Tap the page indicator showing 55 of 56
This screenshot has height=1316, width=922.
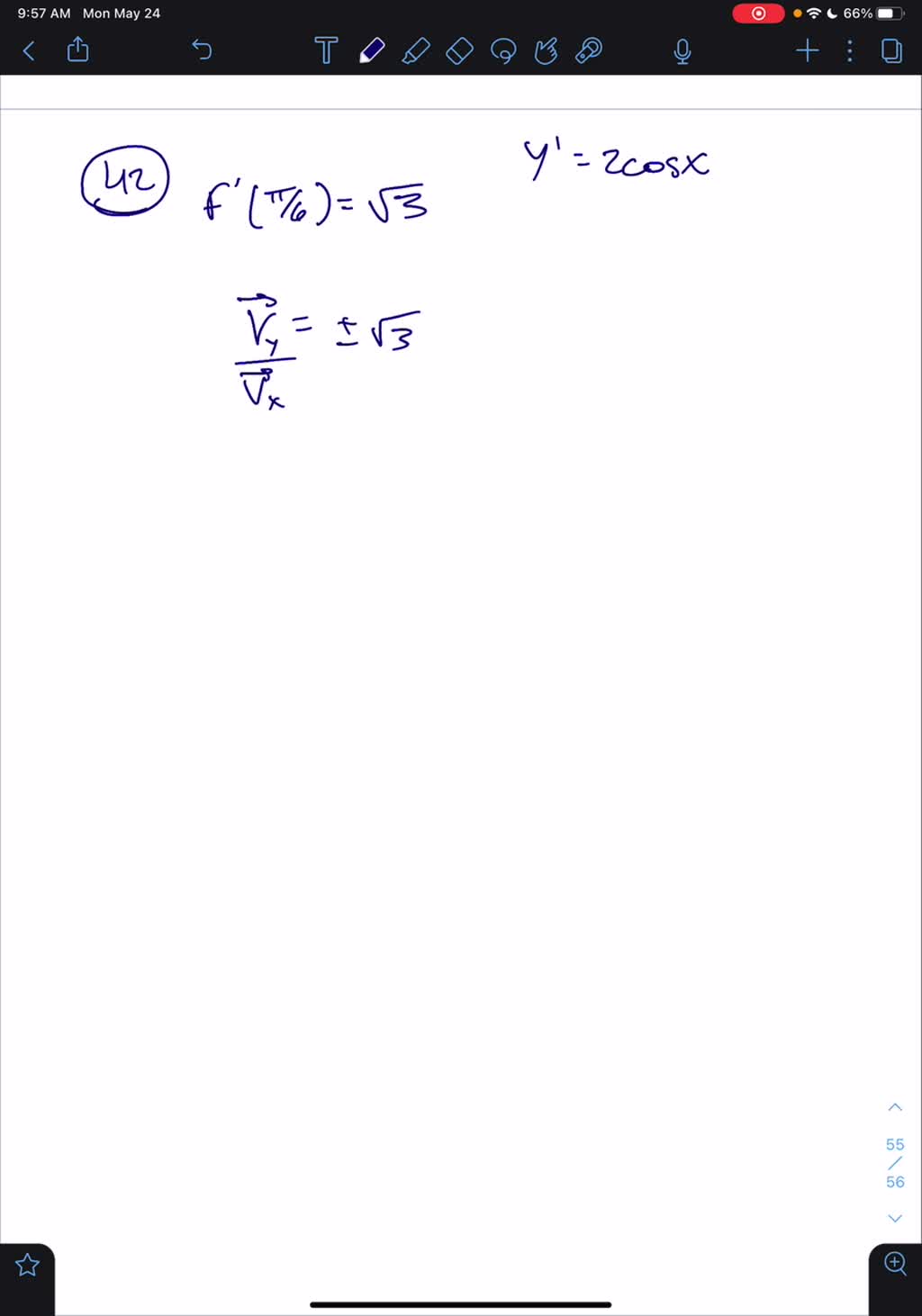[894, 1163]
